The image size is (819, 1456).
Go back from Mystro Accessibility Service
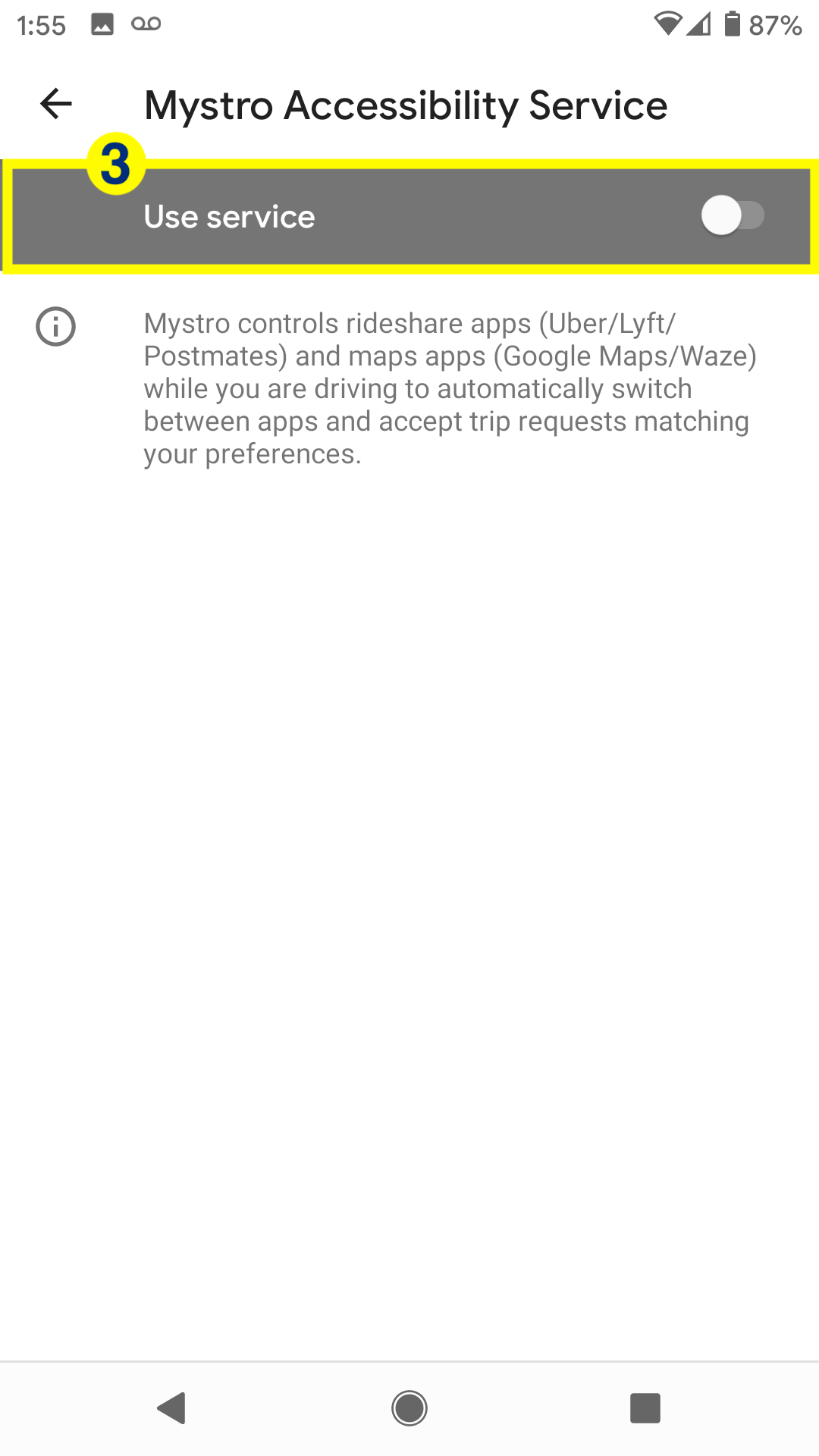pos(55,104)
